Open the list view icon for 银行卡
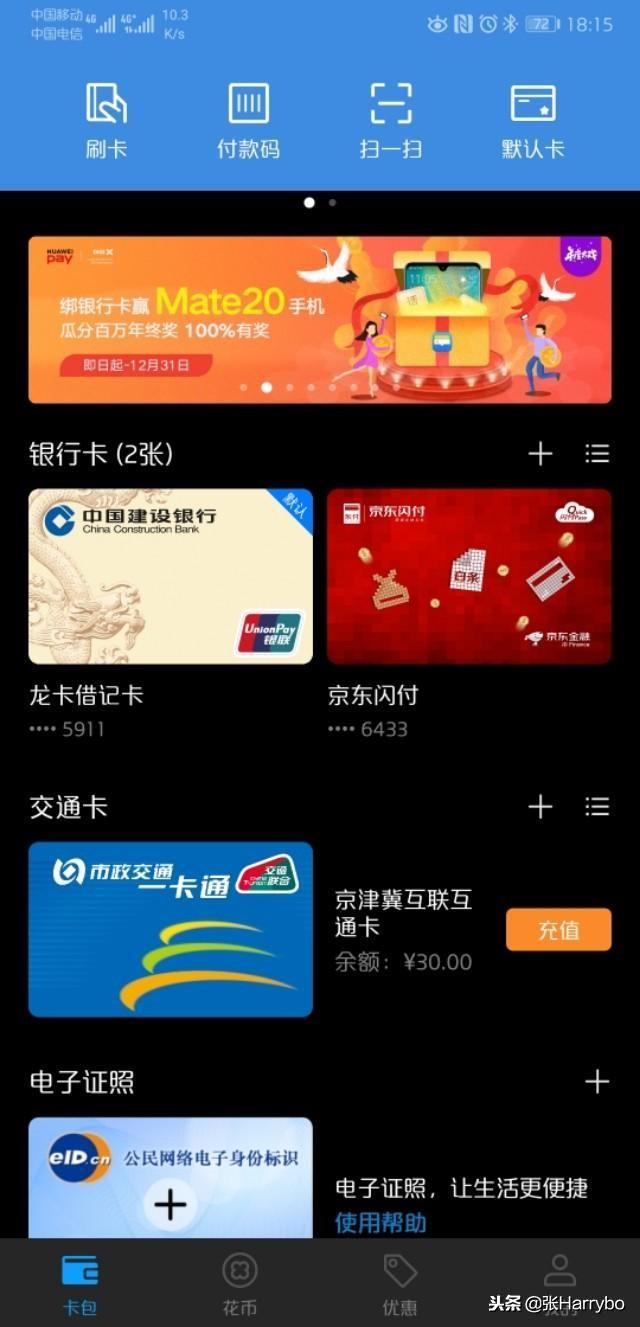The image size is (640, 1327). coord(597,454)
